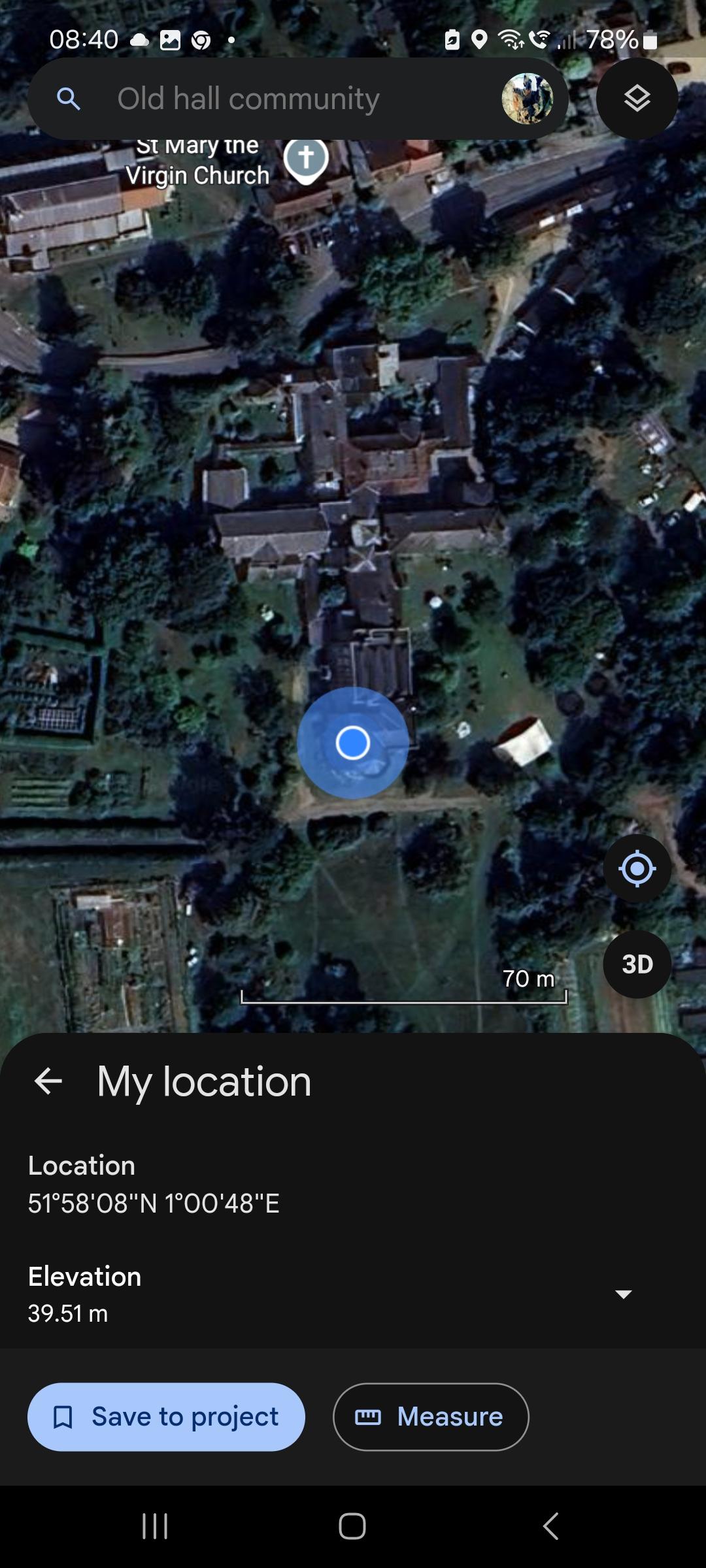Switch the map to 3D view
The height and width of the screenshot is (1568, 706).
coord(637,964)
